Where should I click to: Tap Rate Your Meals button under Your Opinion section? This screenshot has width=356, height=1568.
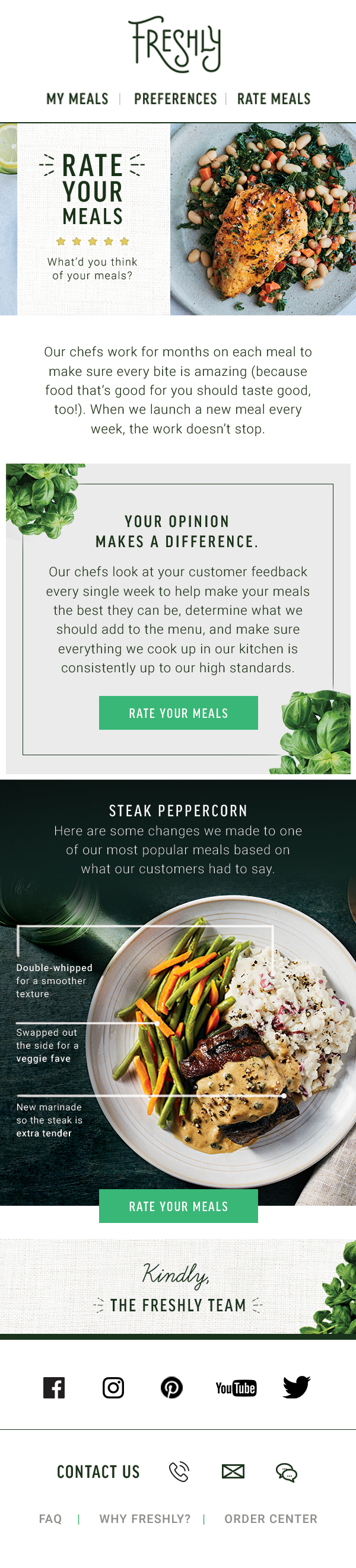point(178,713)
